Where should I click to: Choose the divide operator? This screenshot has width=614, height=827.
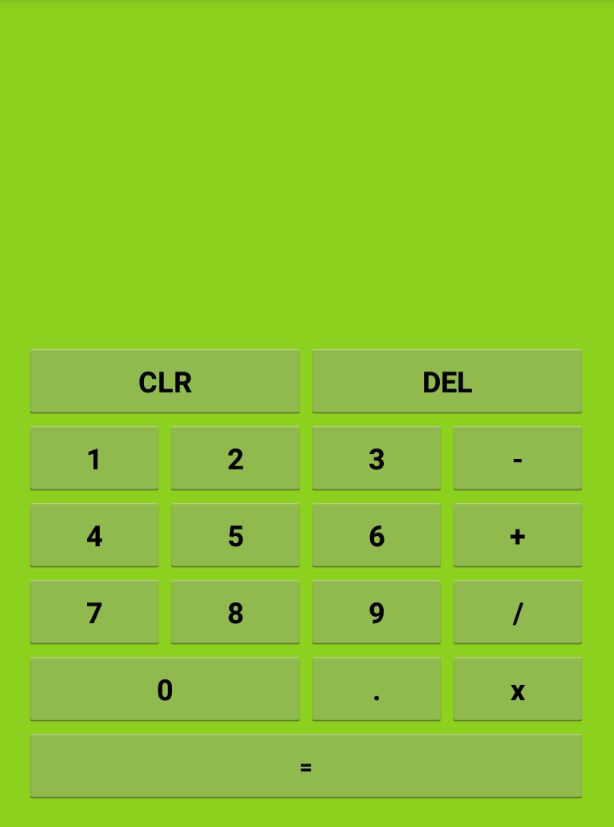pos(517,612)
